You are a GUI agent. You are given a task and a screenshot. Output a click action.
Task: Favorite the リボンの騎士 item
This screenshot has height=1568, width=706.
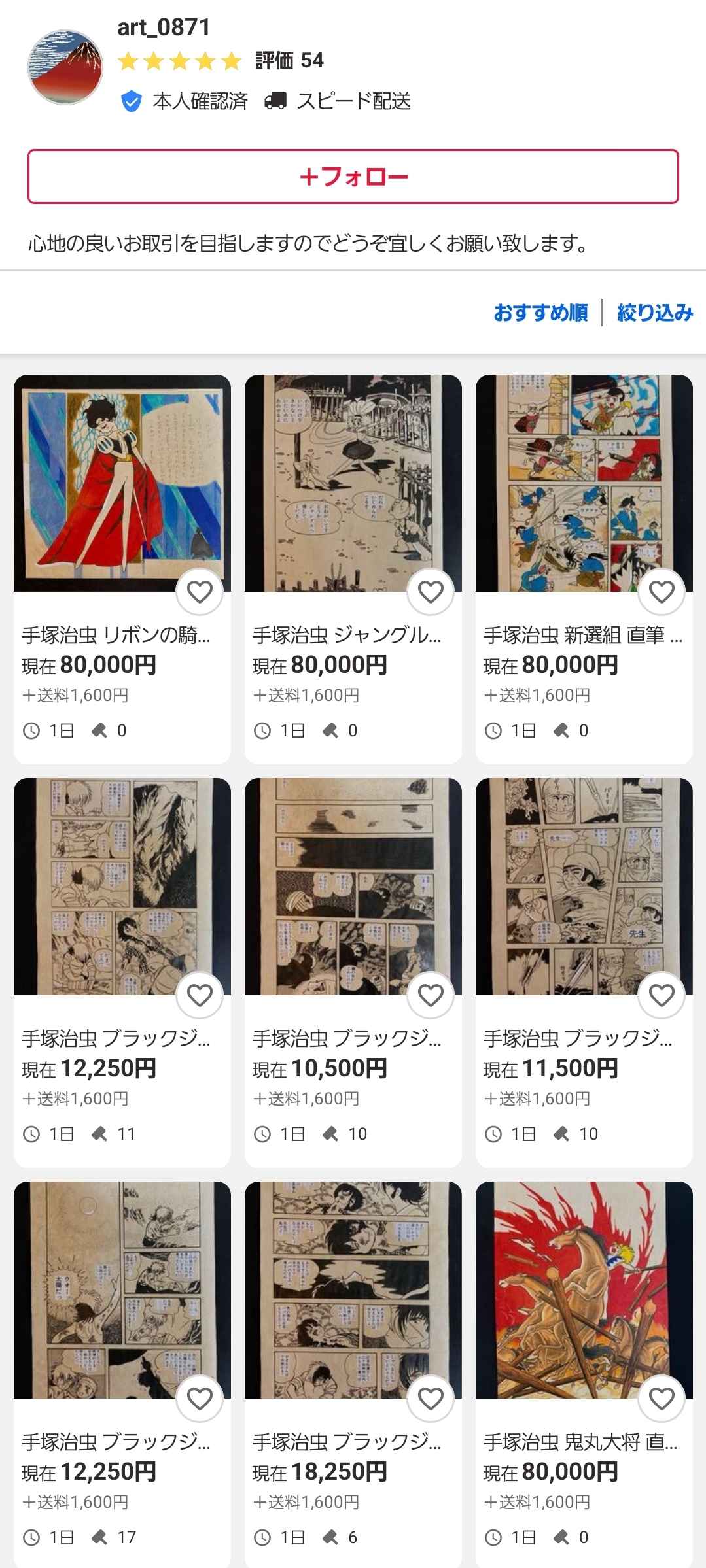pos(200,592)
